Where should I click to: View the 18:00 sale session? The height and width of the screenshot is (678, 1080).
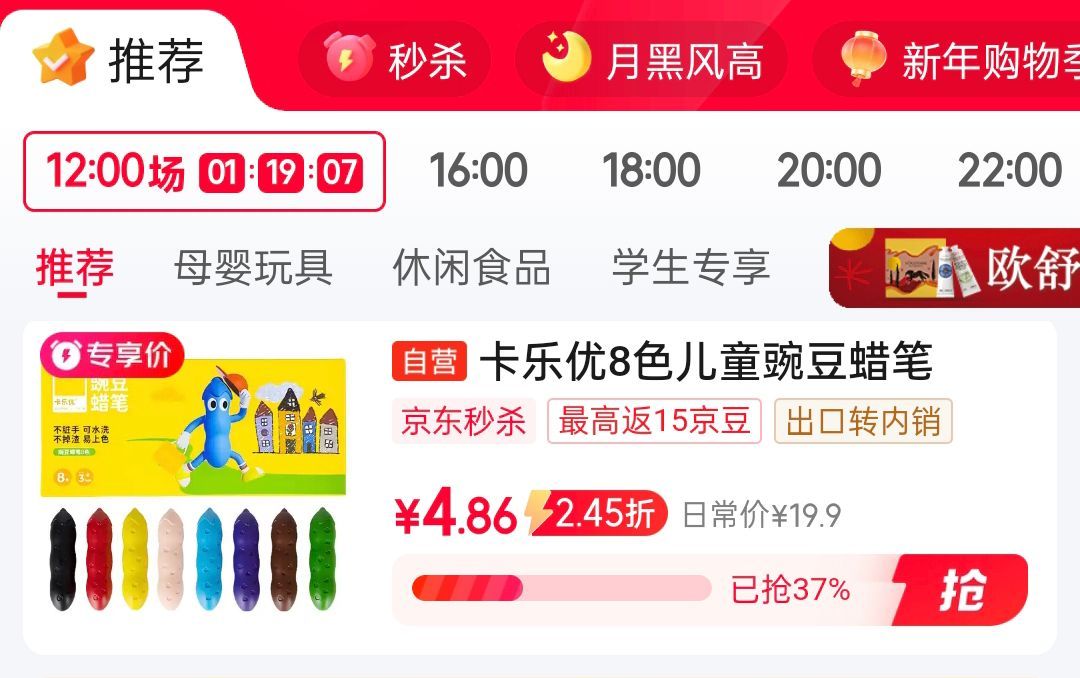(x=652, y=171)
